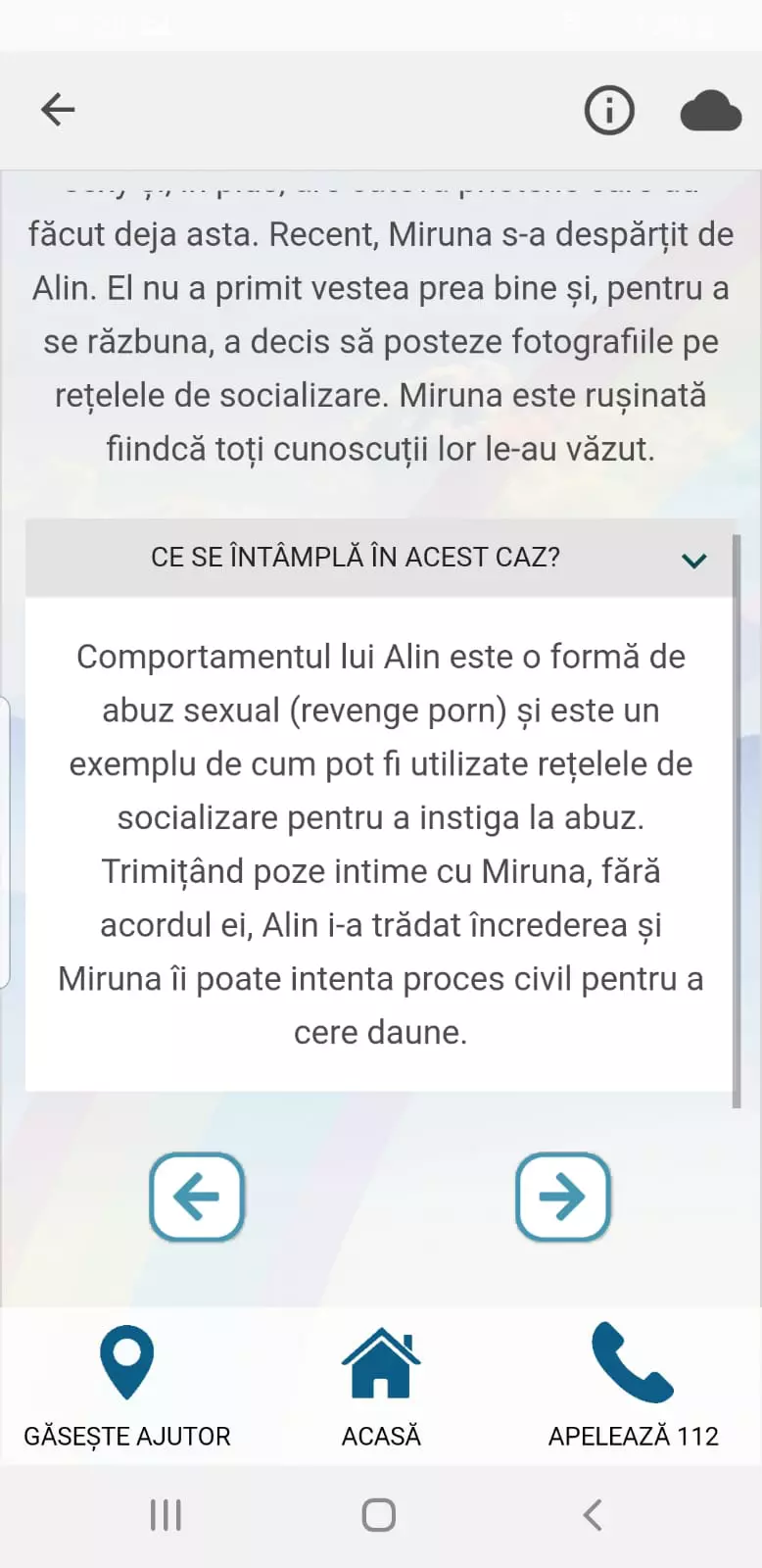Go to the previous case with the left arrow button
The image size is (762, 1568).
pos(197,1197)
